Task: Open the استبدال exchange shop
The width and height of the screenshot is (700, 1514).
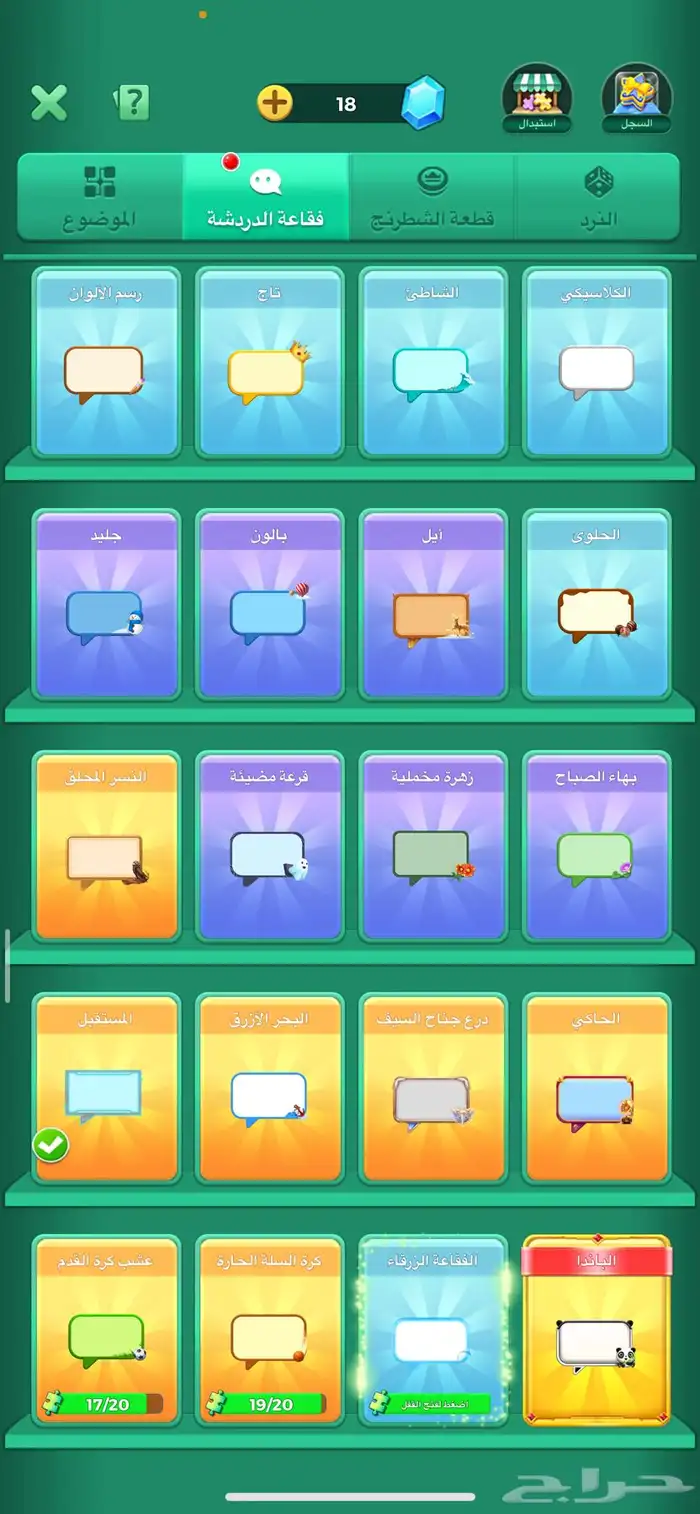Action: 537,99
